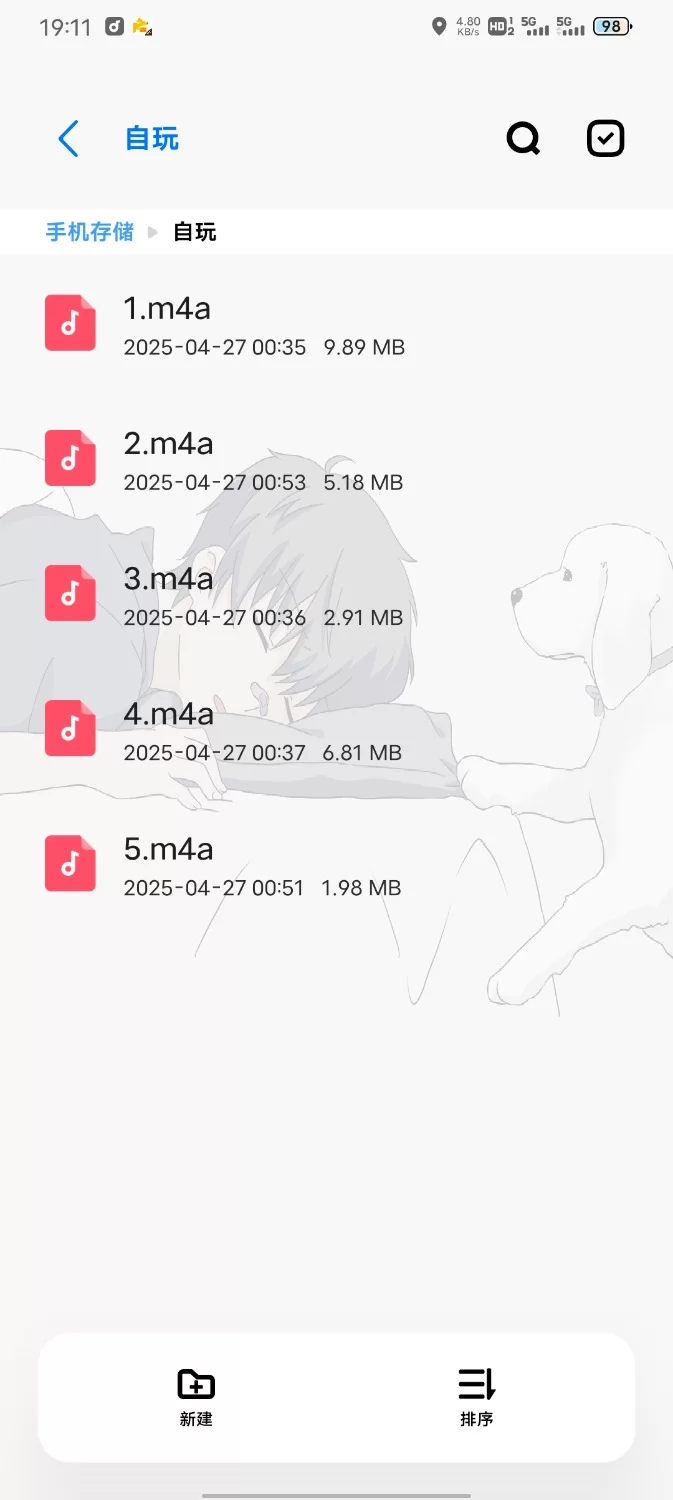This screenshot has width=673, height=1500.
Task: Open the 排序 sort options
Action: tap(477, 1397)
